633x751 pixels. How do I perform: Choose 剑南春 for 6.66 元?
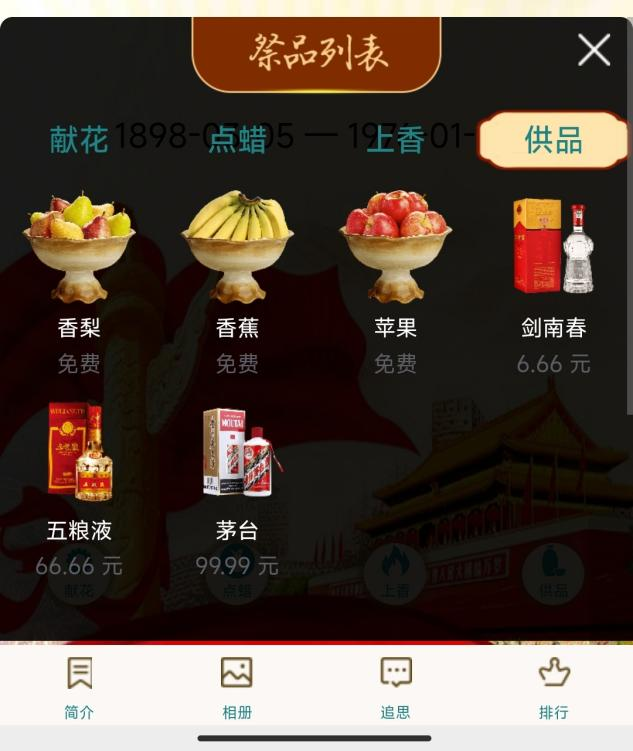pos(553,250)
